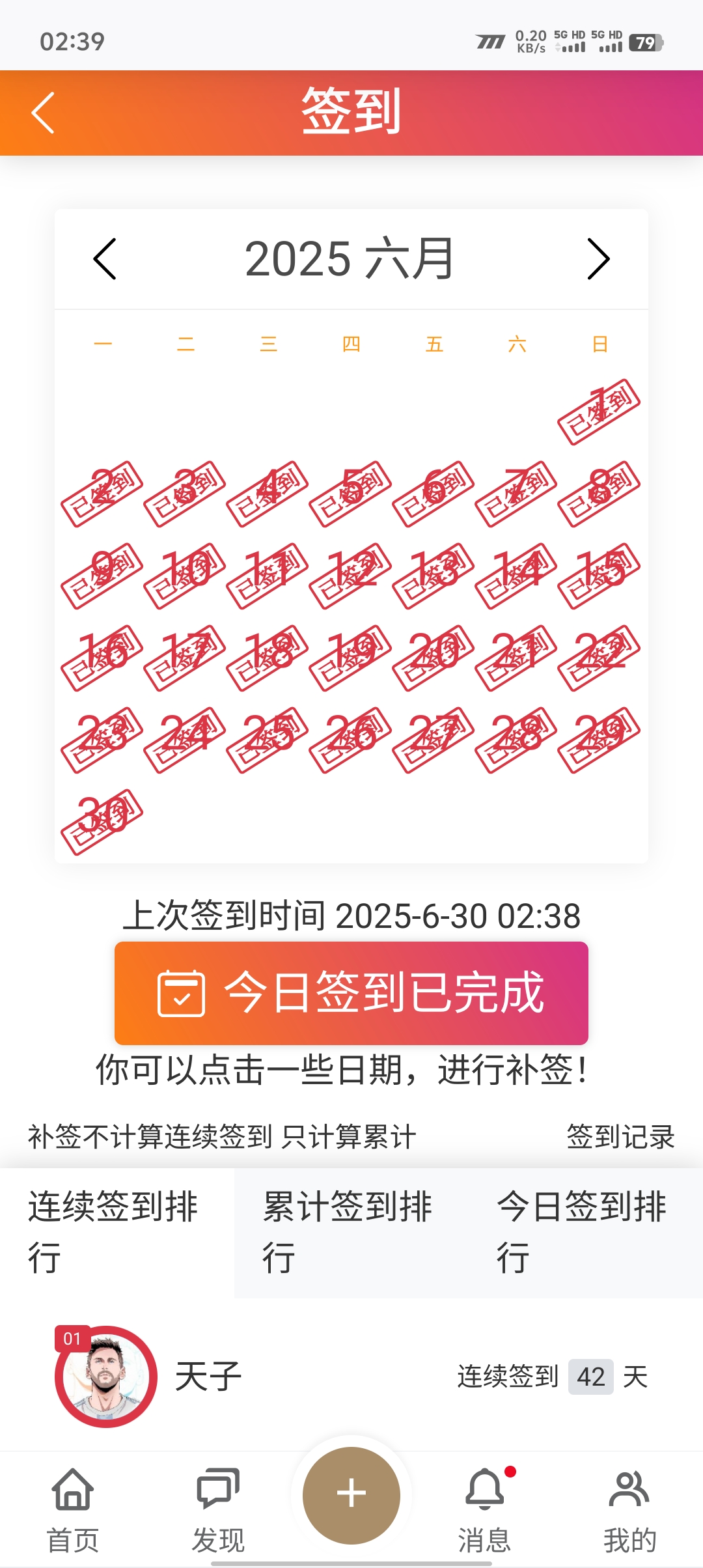Show the previous month in calendar

105,259
